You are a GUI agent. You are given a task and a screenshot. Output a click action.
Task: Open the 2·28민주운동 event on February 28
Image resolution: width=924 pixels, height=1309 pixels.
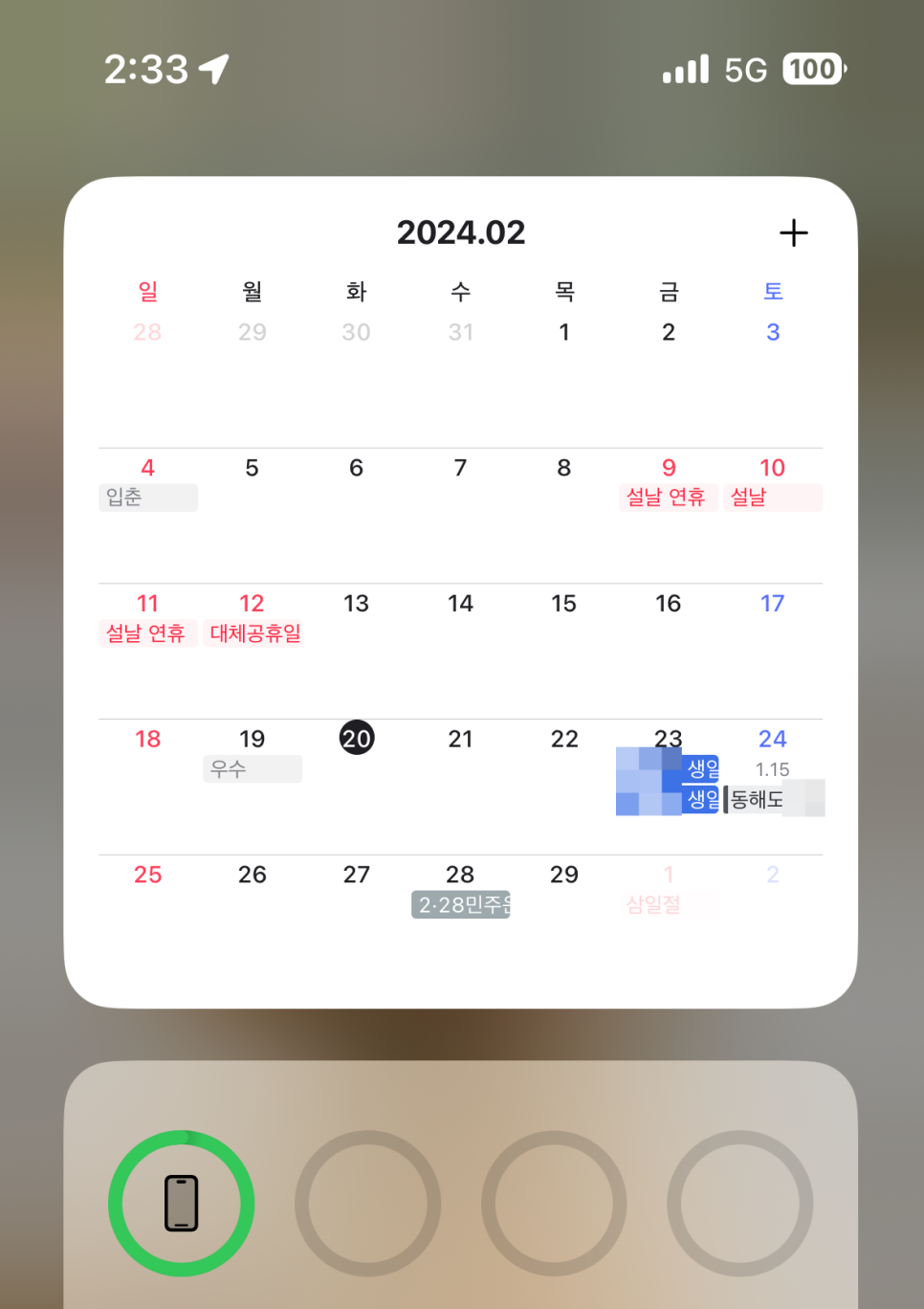[x=461, y=904]
